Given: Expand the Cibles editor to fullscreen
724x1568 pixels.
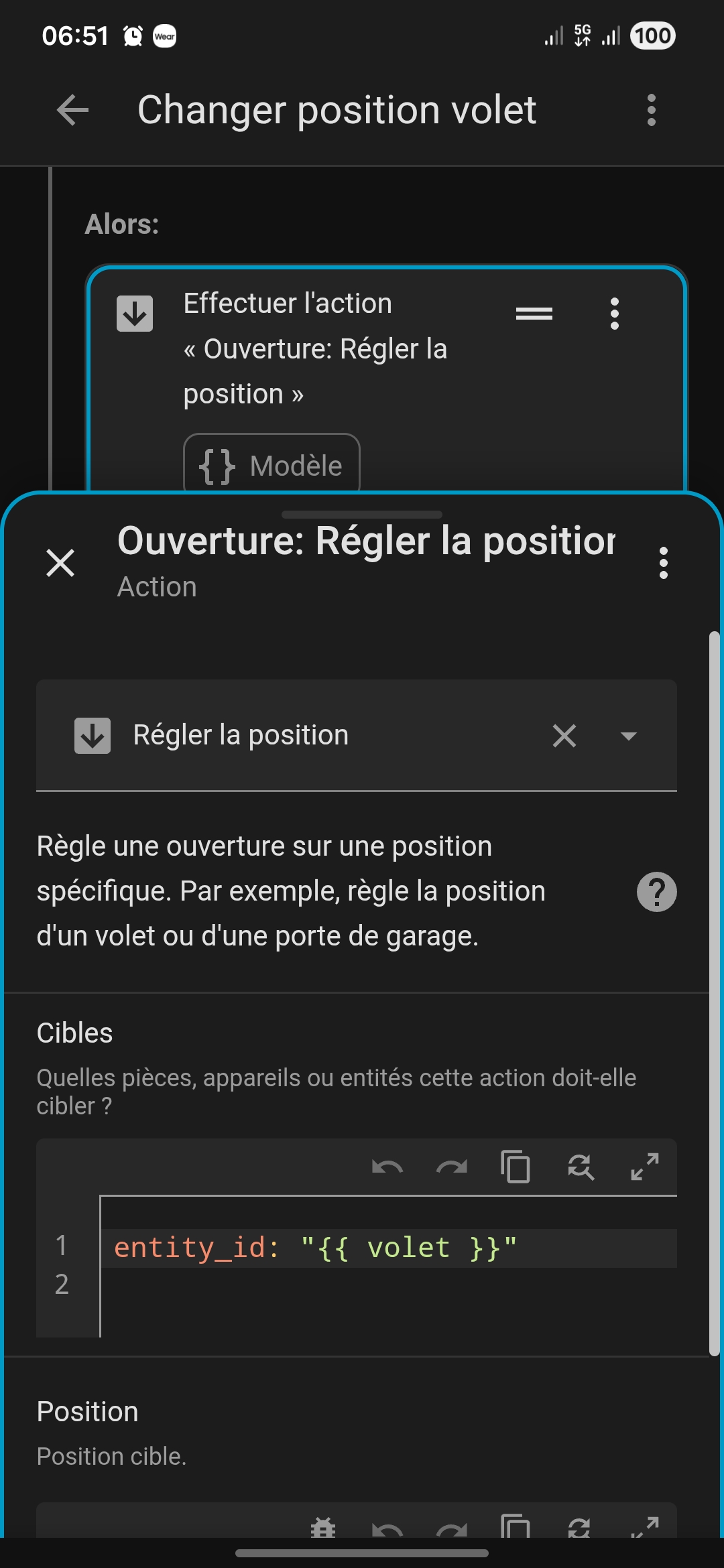Looking at the screenshot, I should click(x=644, y=1167).
